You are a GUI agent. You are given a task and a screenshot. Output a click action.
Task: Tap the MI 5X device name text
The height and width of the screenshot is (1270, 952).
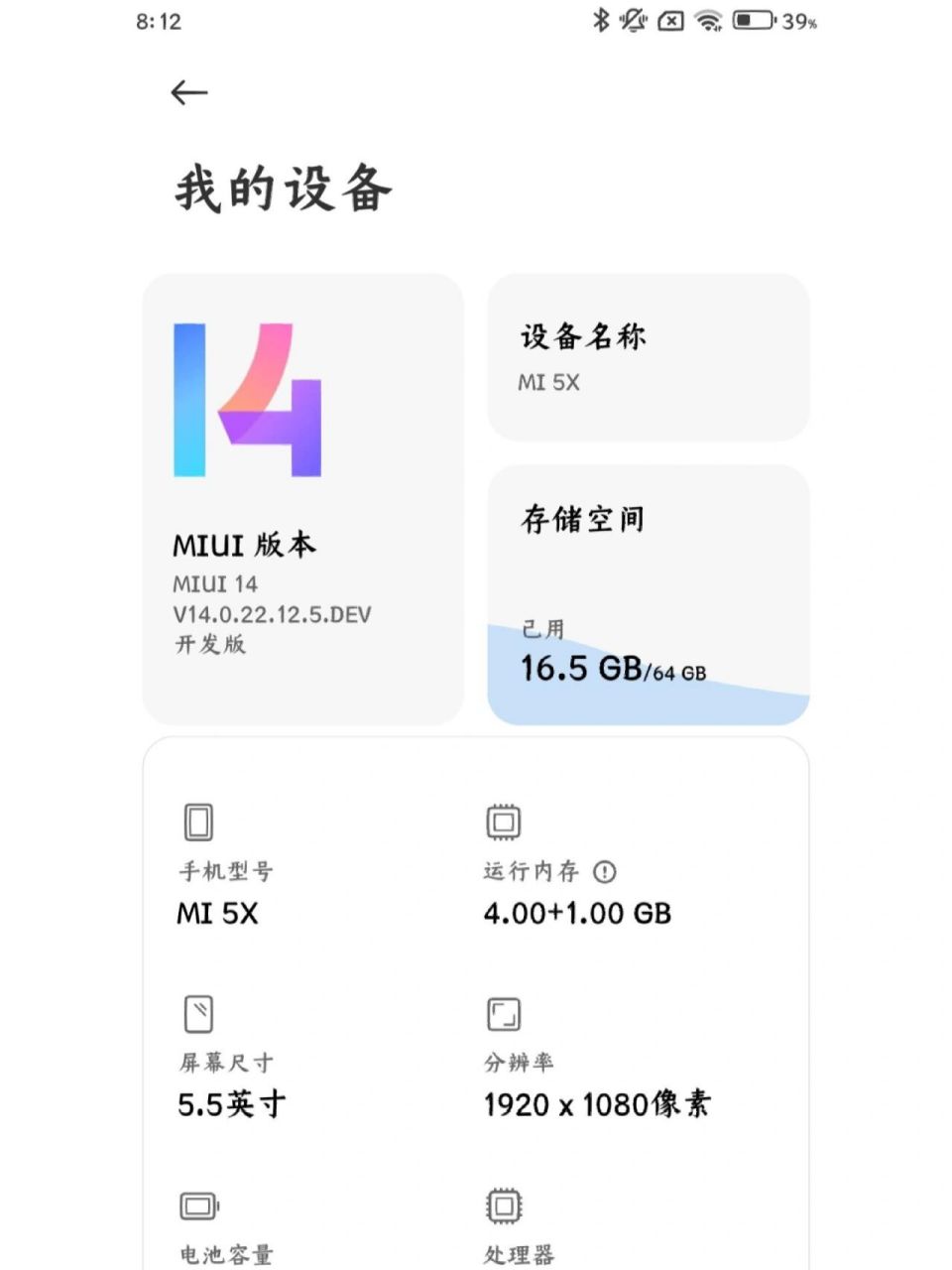pyautogui.click(x=547, y=383)
